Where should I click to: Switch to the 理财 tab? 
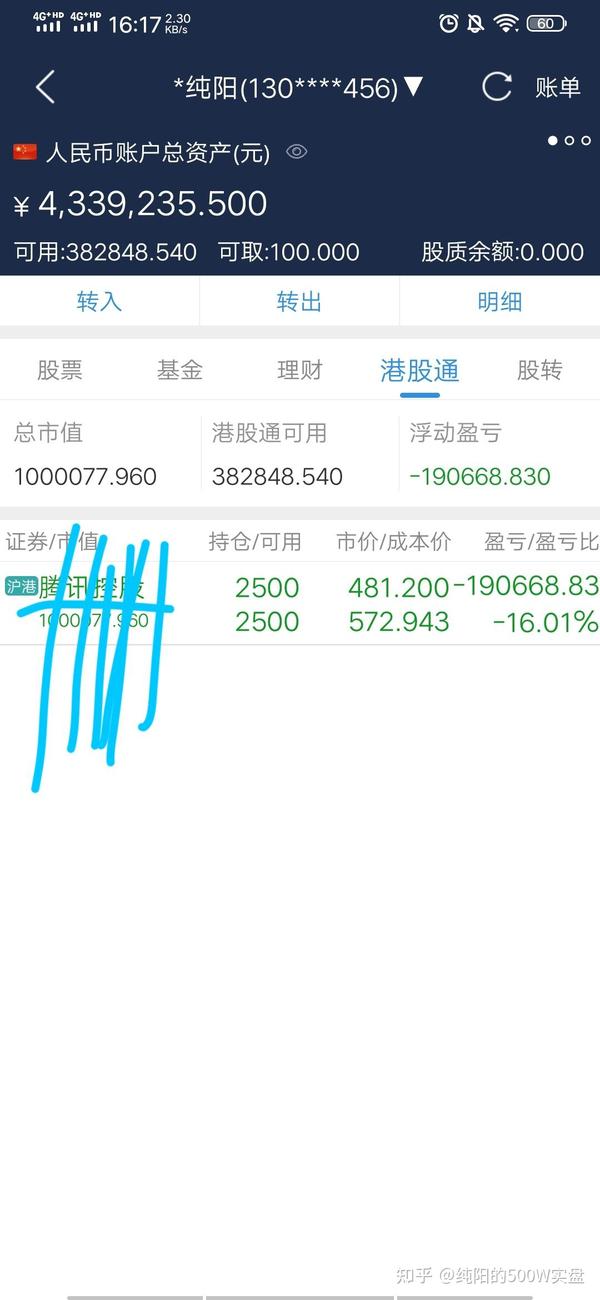point(300,370)
